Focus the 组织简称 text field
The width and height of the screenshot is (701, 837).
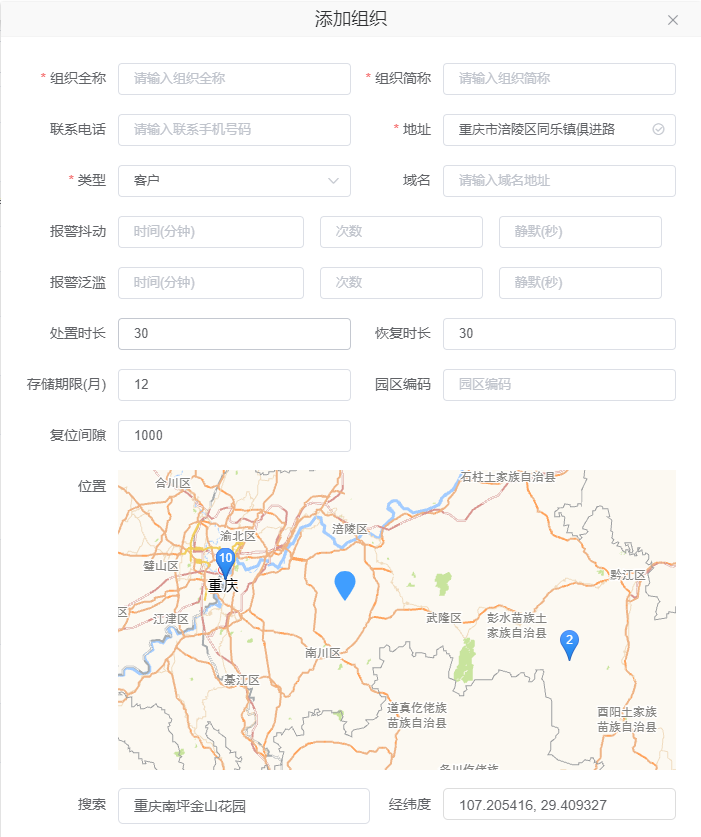[559, 79]
